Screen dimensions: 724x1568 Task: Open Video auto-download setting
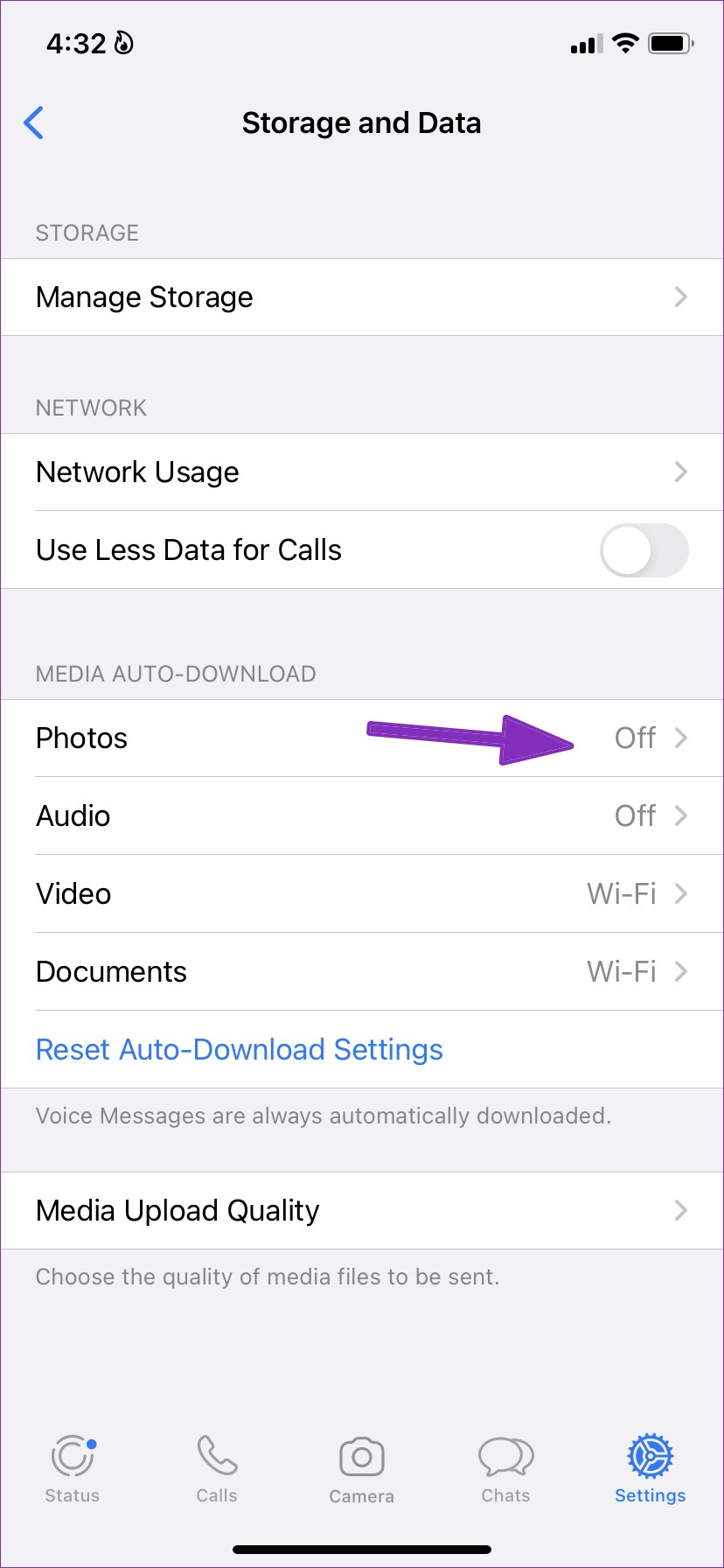coord(362,894)
